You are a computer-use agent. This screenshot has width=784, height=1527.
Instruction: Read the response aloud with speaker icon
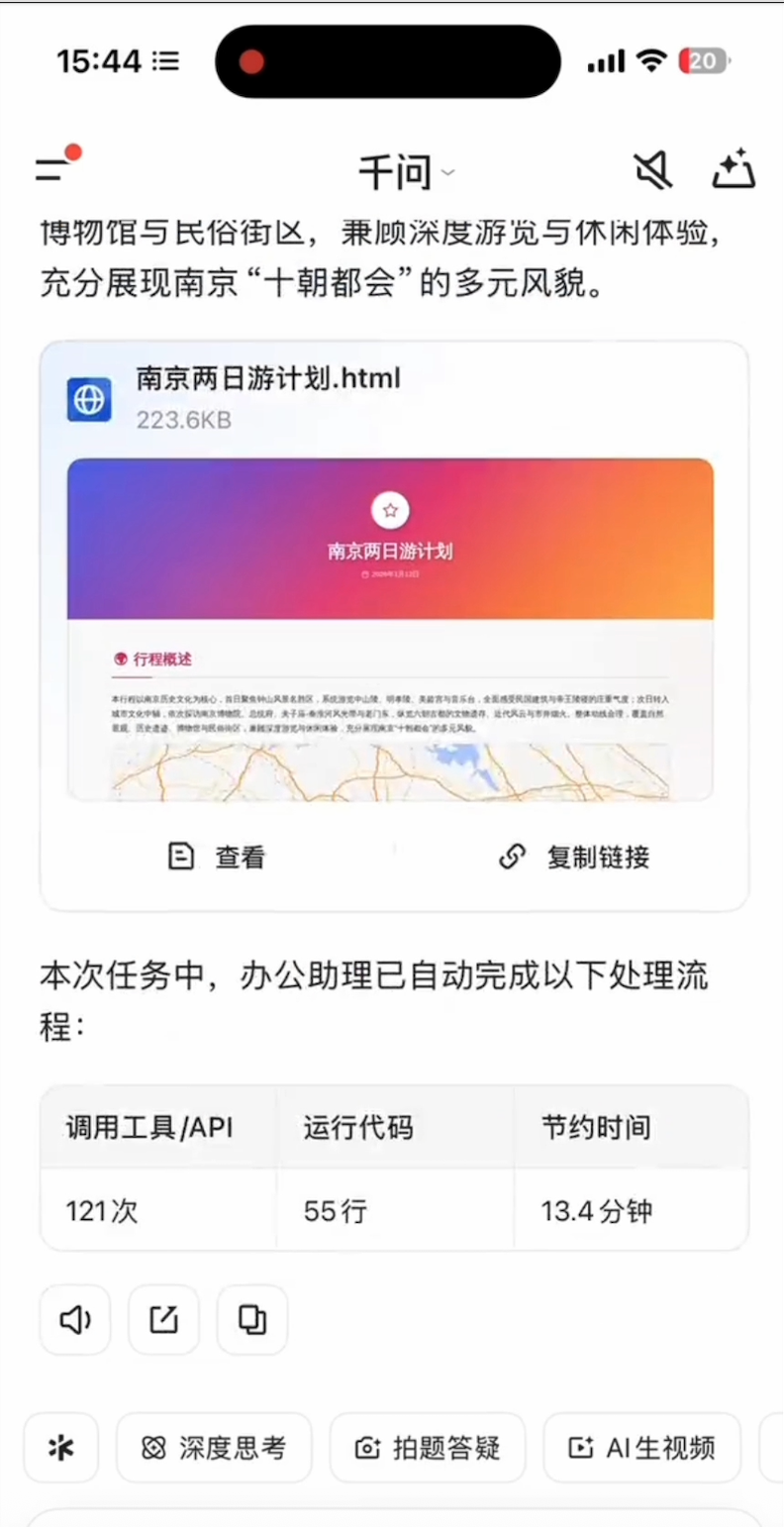75,1319
